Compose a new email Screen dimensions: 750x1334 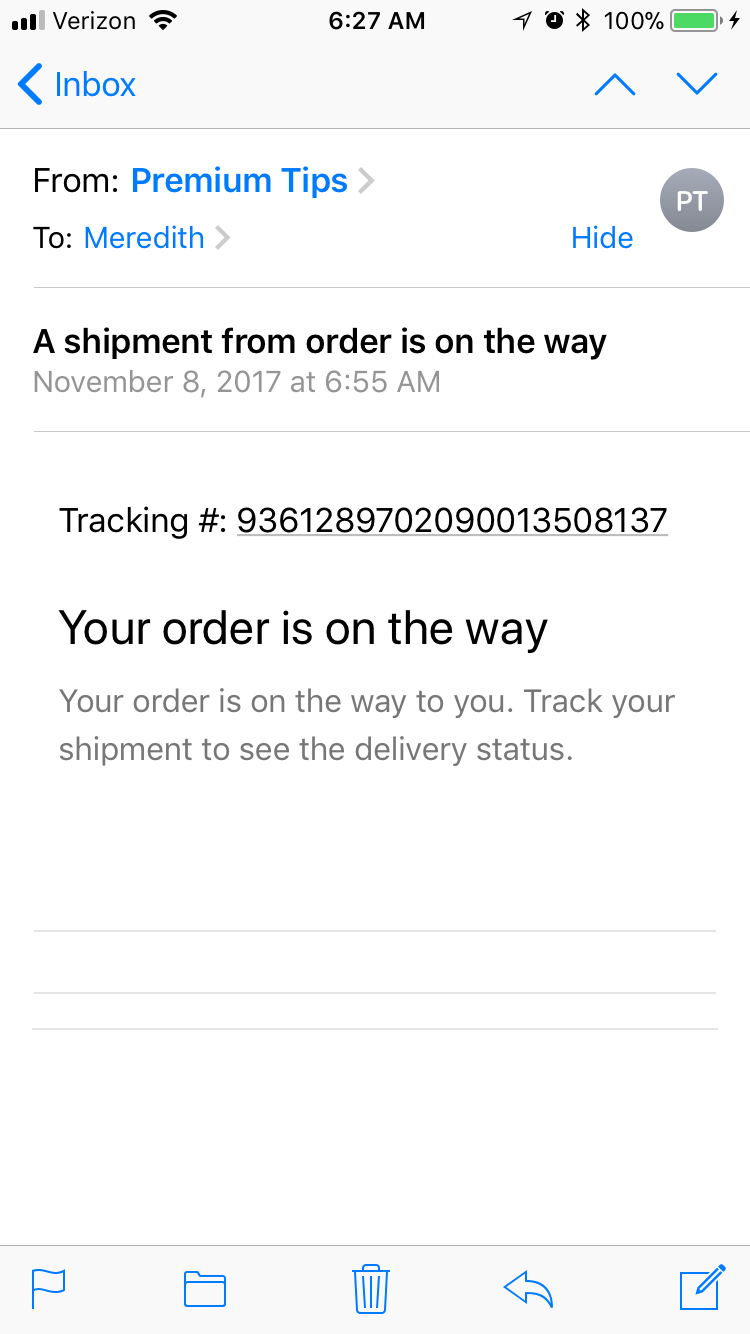coord(702,1287)
